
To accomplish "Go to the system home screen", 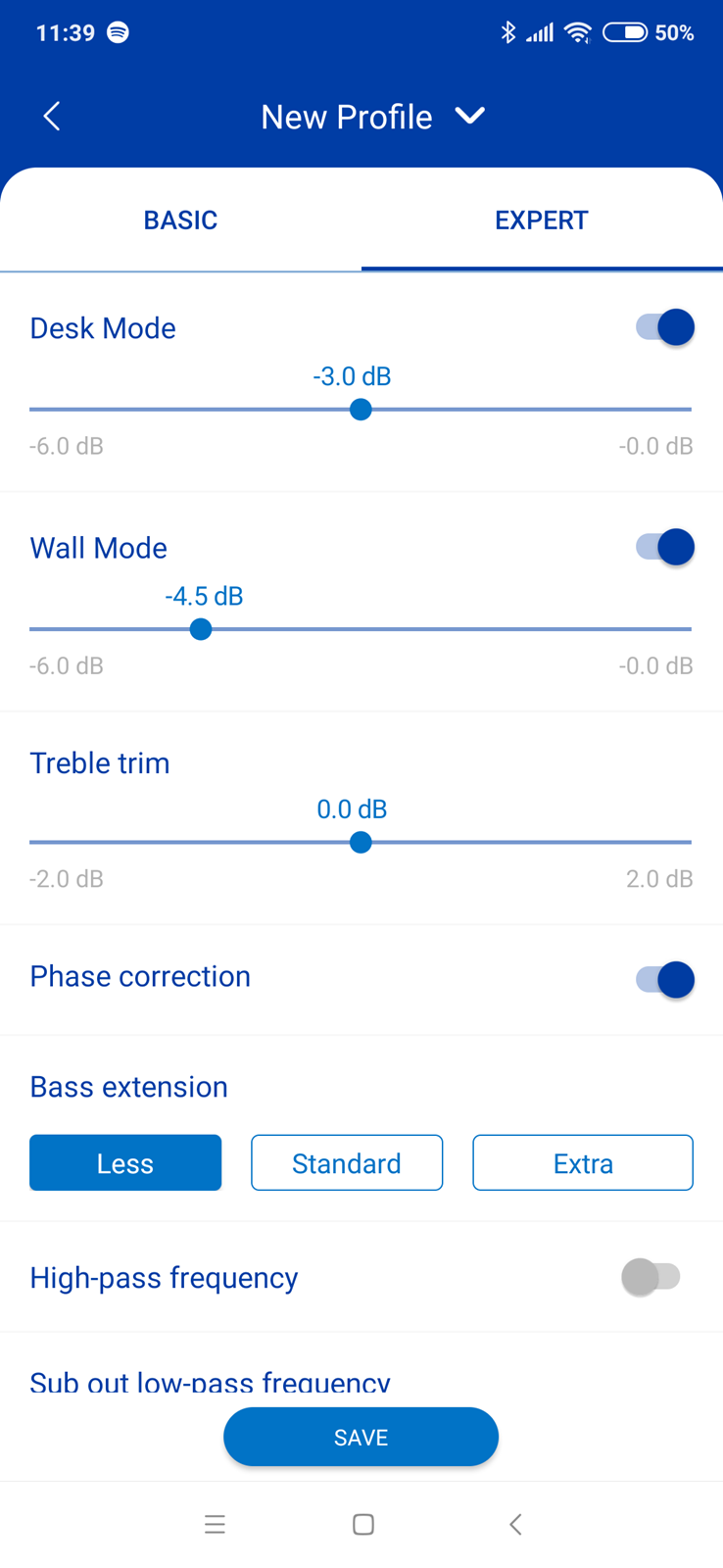I will [x=362, y=1524].
